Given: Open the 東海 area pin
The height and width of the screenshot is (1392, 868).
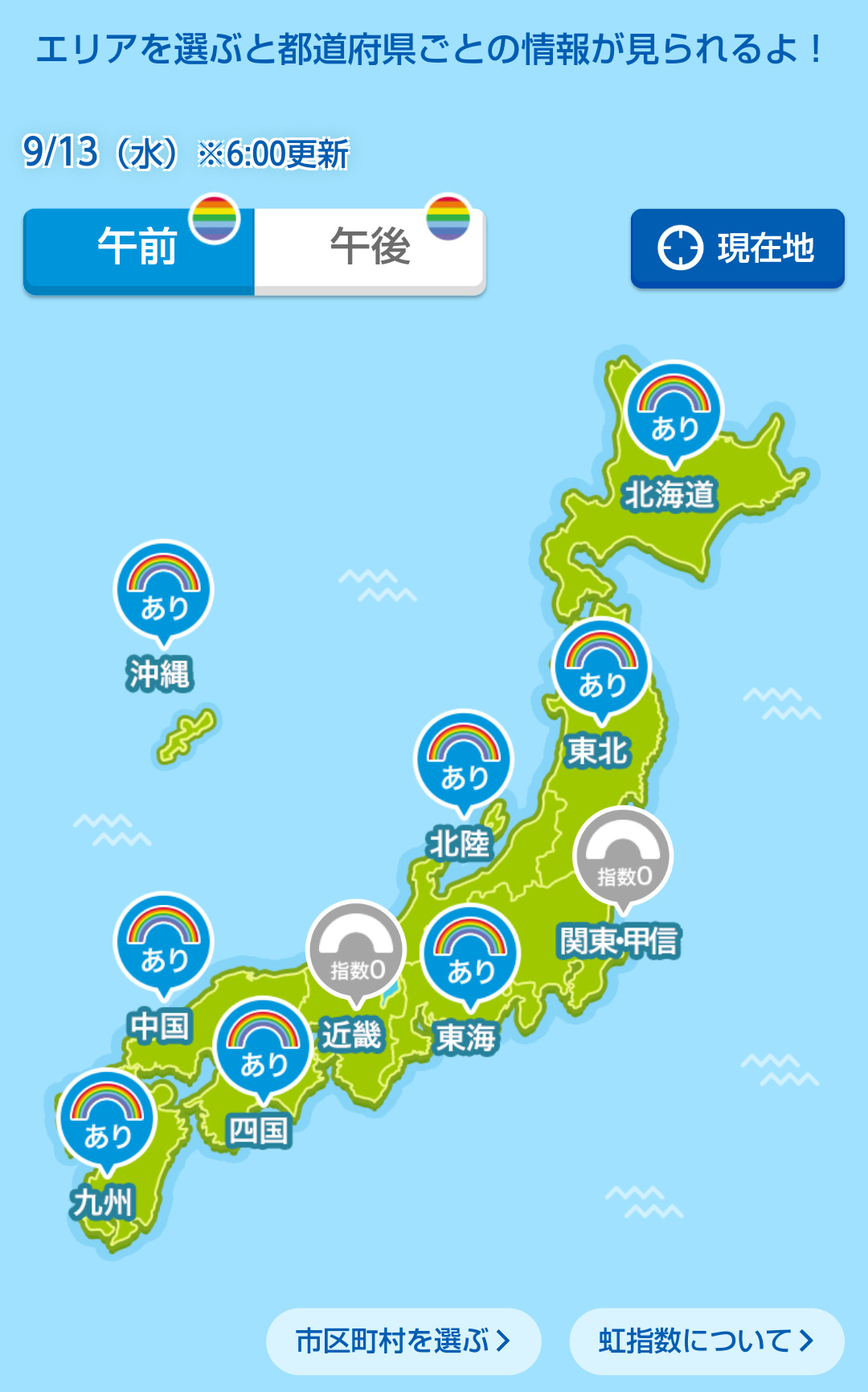Looking at the screenshot, I should pos(471,955).
